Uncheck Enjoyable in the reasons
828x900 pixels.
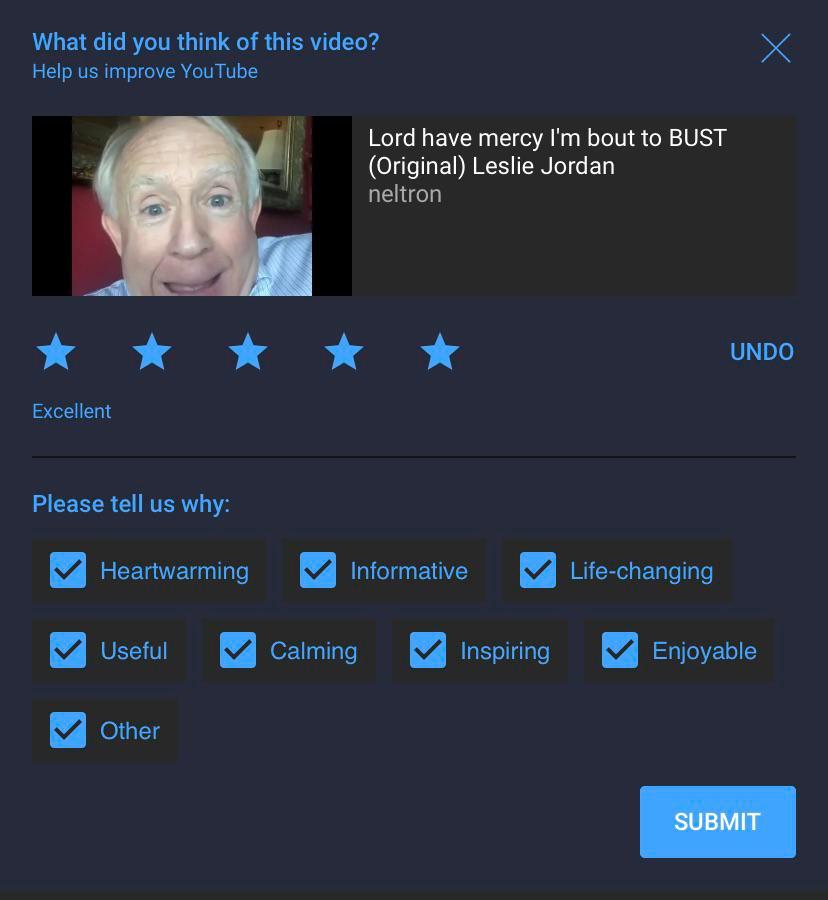tap(620, 651)
